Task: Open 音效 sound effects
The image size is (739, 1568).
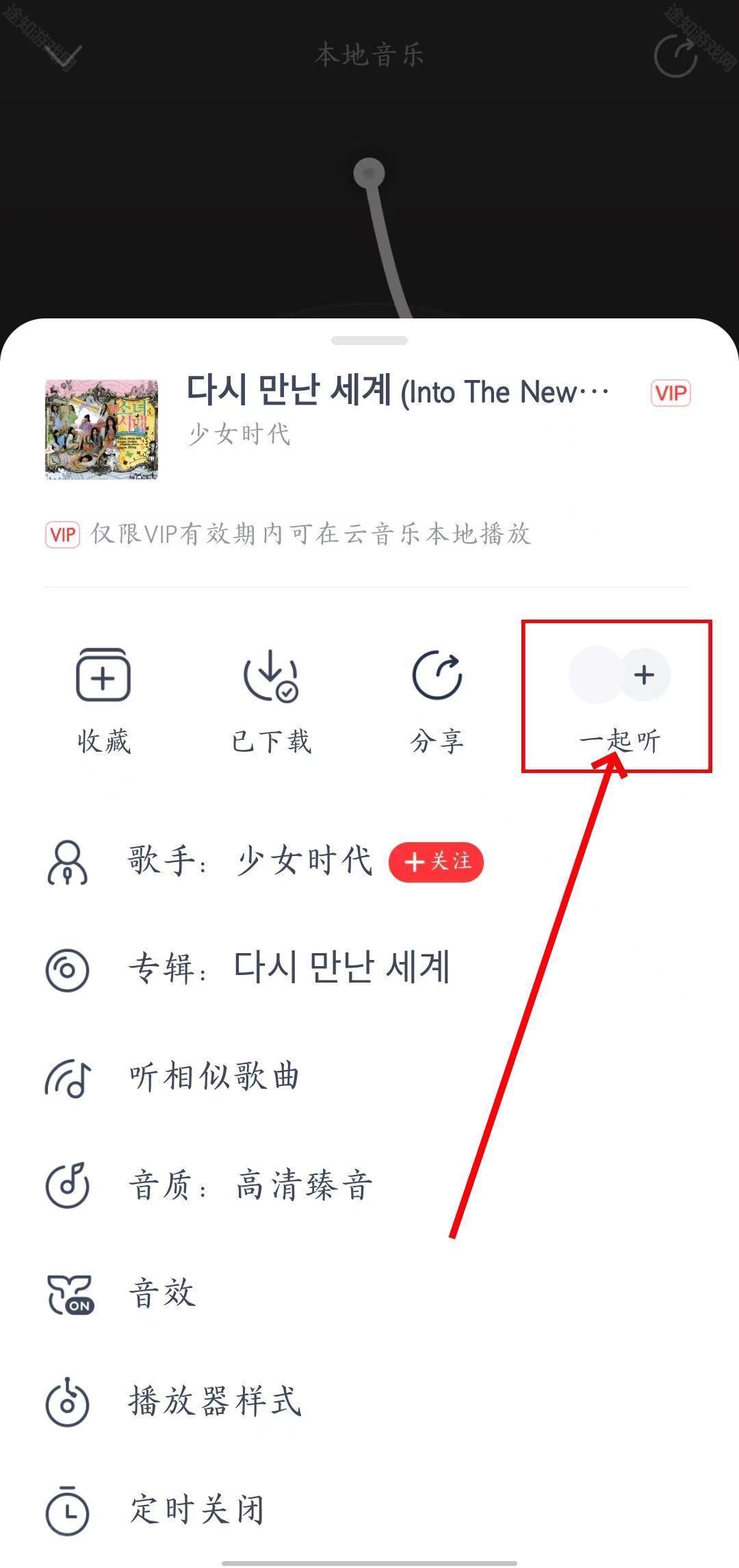Action: 162,1293
